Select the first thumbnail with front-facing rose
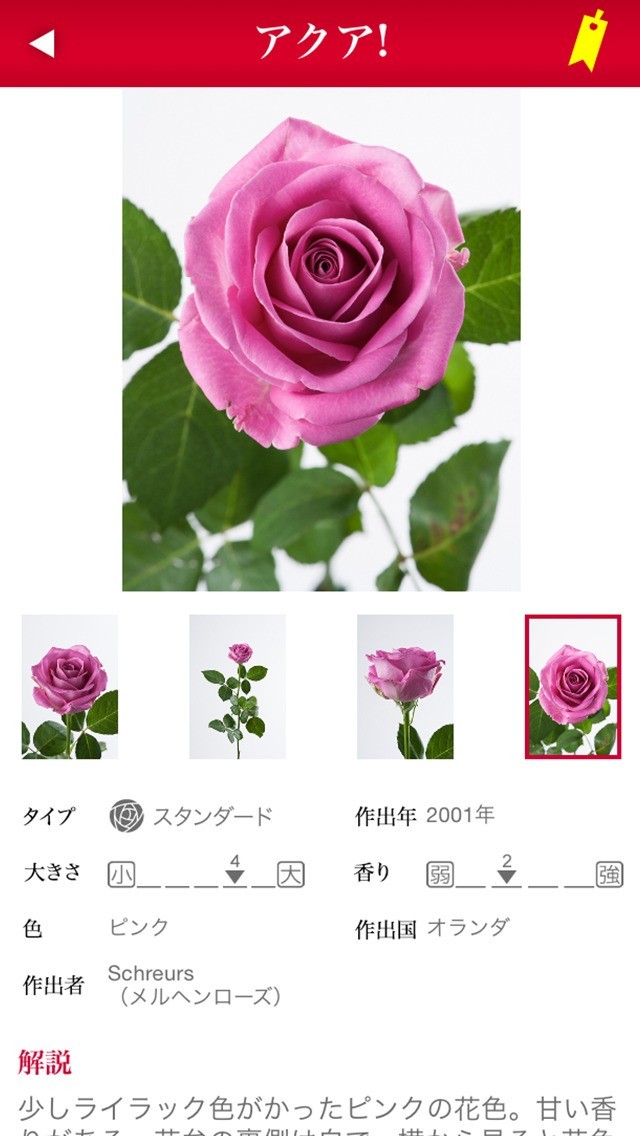 [70, 686]
